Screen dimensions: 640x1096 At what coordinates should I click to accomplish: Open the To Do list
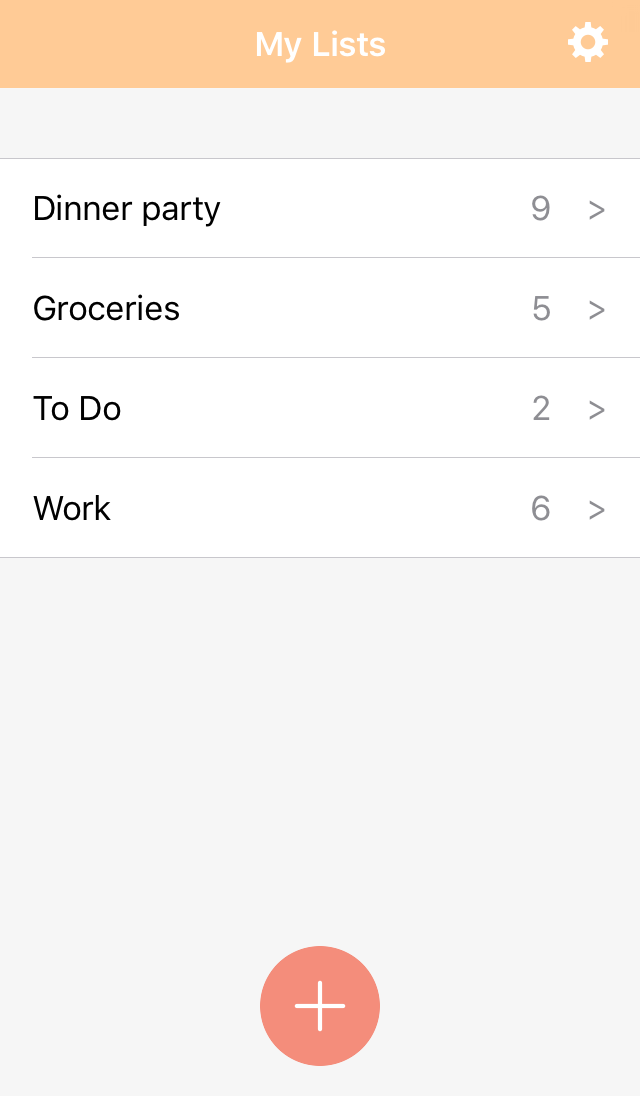pyautogui.click(x=320, y=408)
